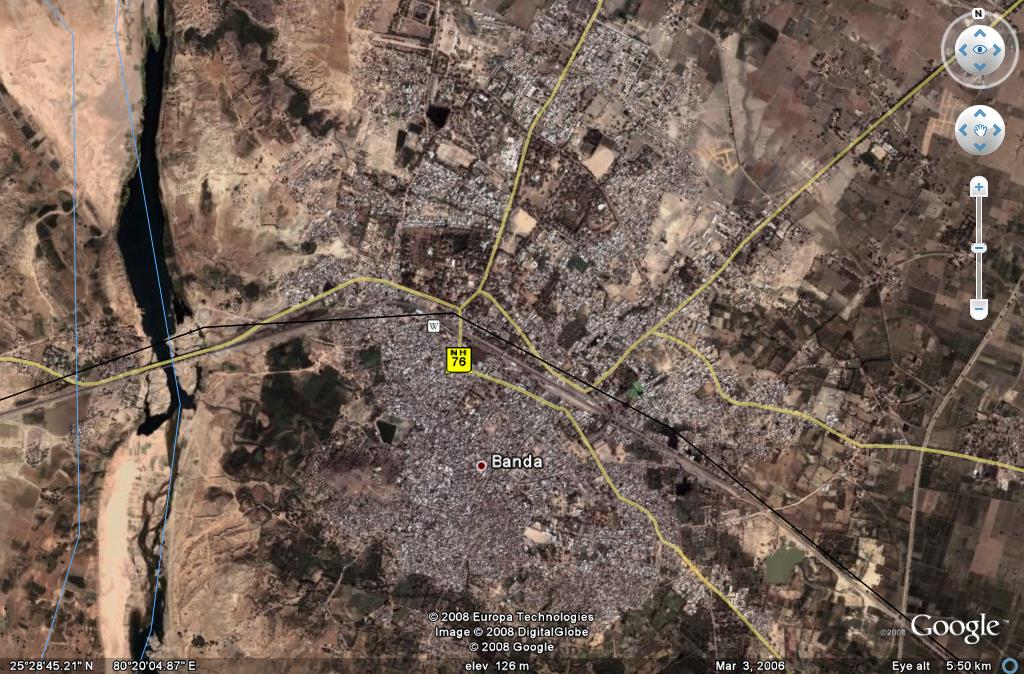This screenshot has height=674, width=1024.
Task: Open the Wikipedia W marker on map
Action: (x=434, y=326)
